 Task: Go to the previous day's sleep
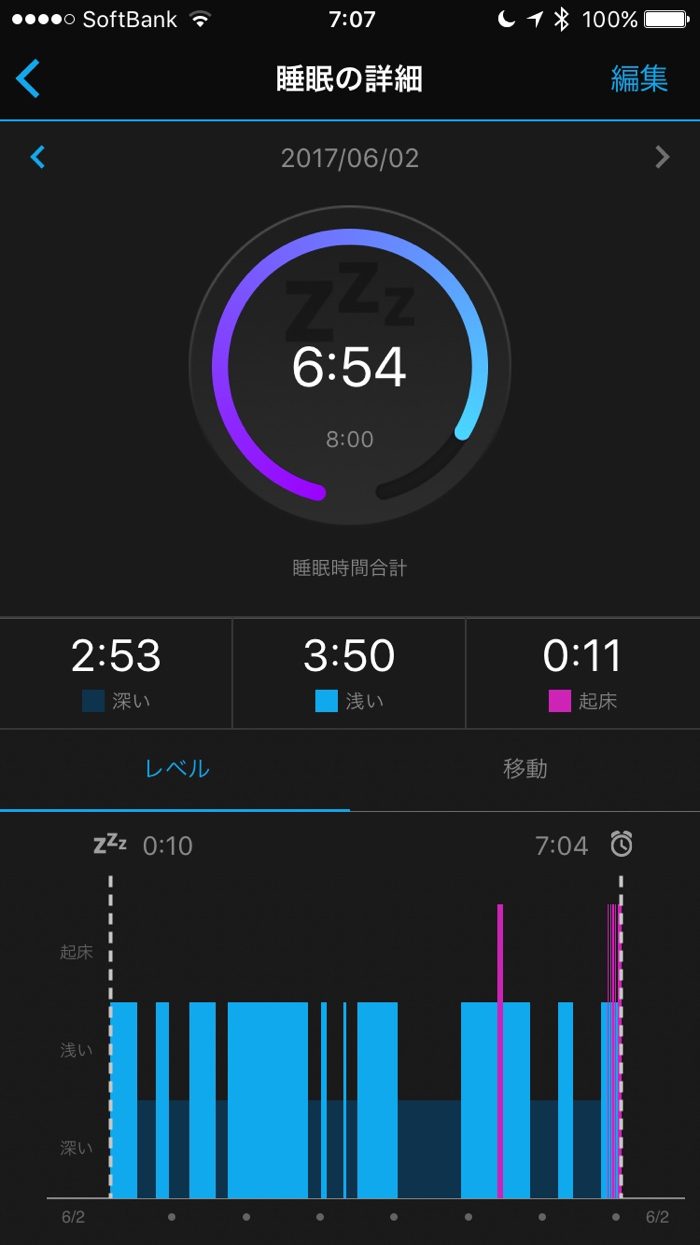38,157
